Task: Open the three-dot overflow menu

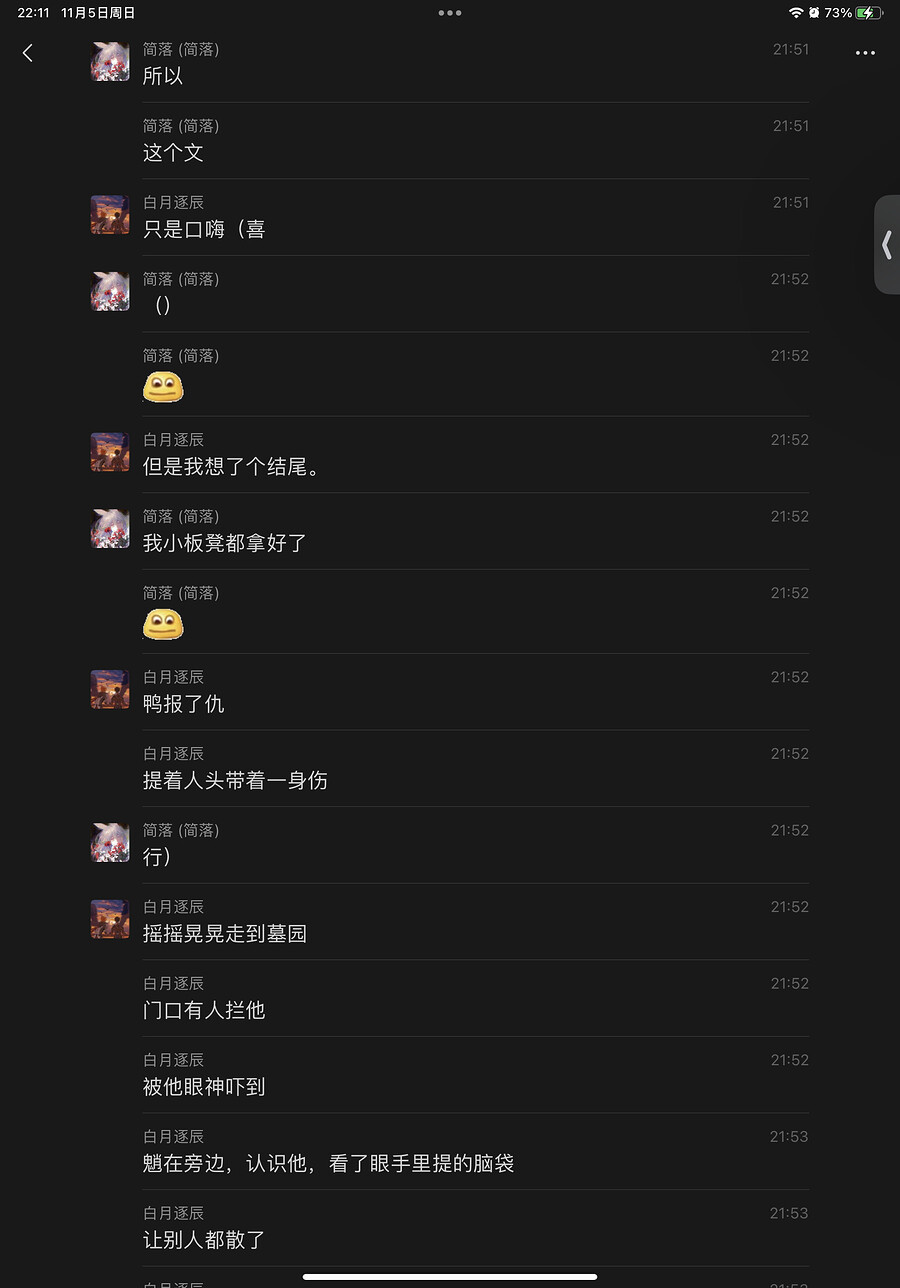Action: (865, 54)
